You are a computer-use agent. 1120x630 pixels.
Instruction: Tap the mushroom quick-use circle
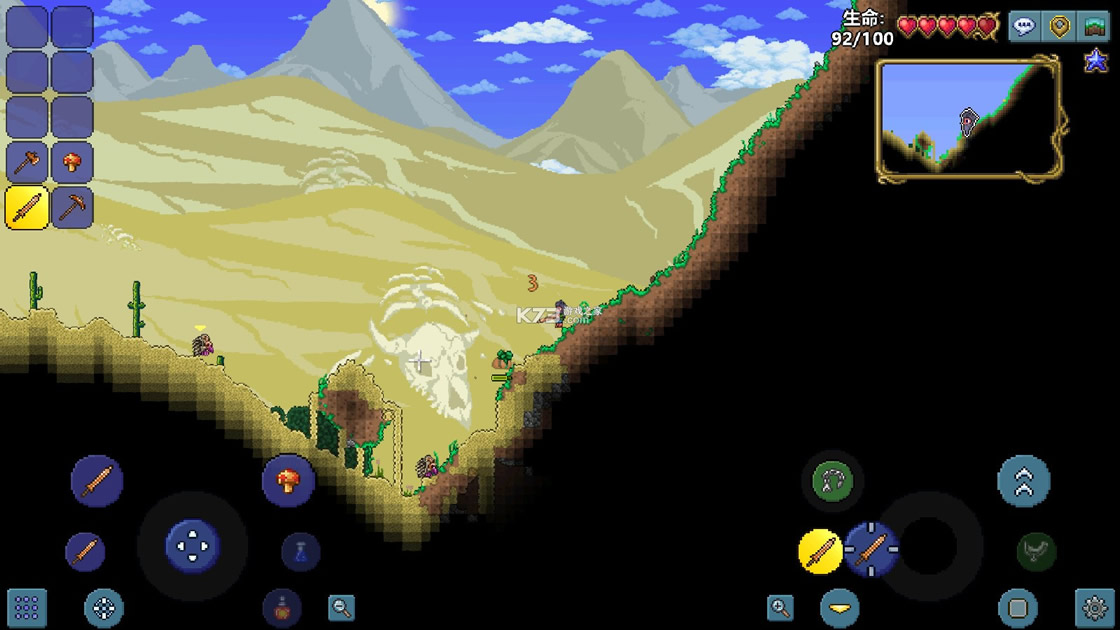[x=288, y=480]
